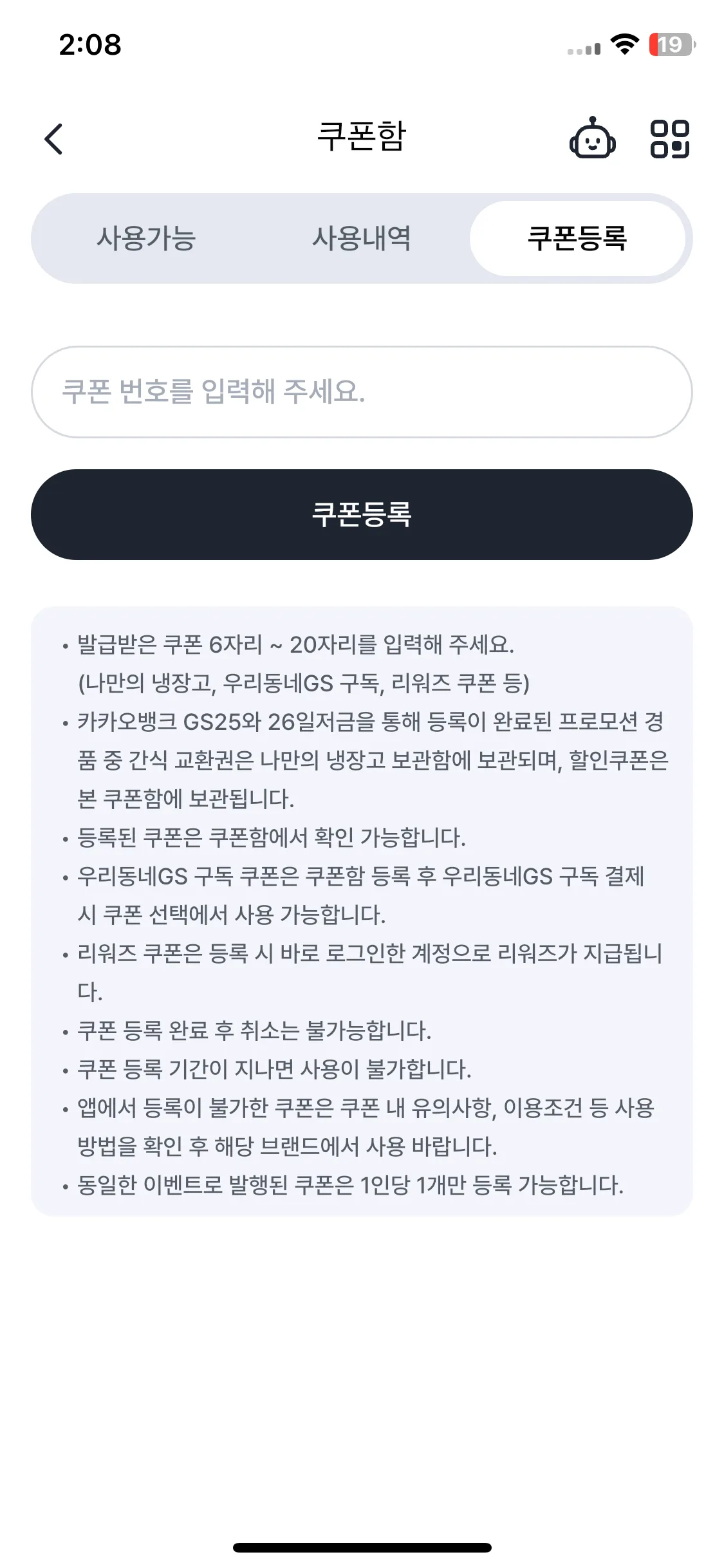Focus the coupon number input field
724x1568 pixels.
pos(362,392)
